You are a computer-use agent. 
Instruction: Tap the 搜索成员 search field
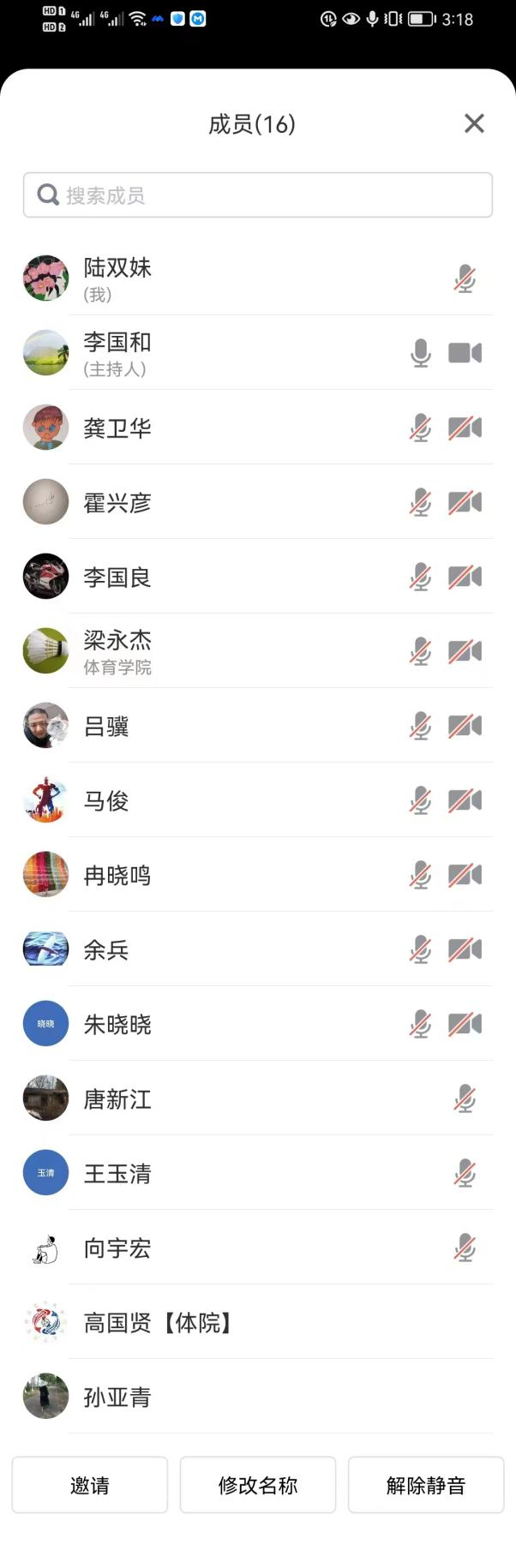(257, 195)
